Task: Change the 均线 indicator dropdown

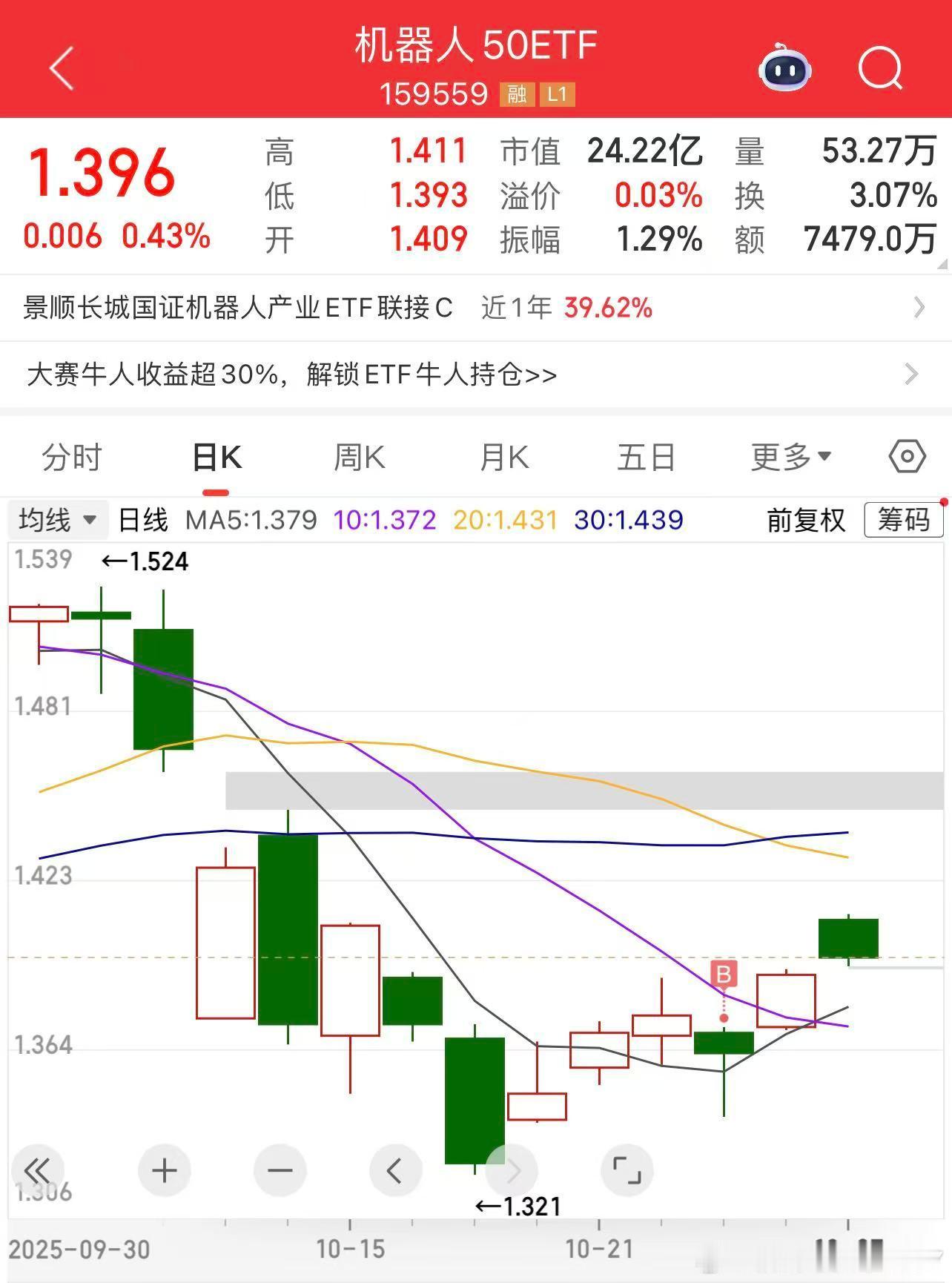Action: [x=58, y=520]
